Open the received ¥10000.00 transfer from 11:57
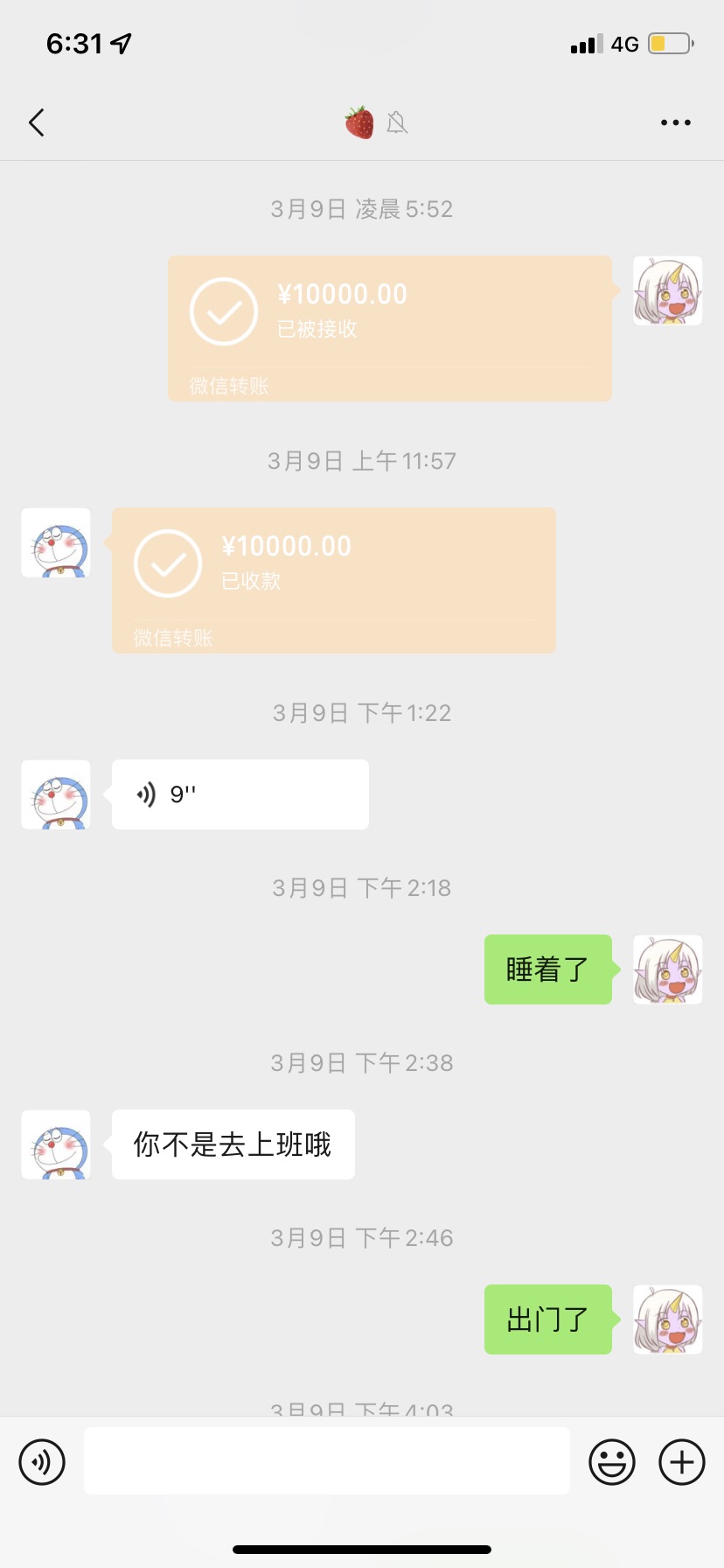The width and height of the screenshot is (724, 1568). [x=333, y=580]
